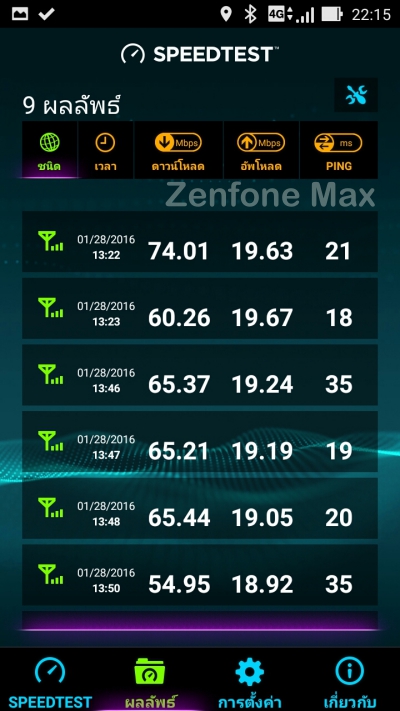Select the 13:48 result with 65.44 download
This screenshot has width=400, height=711.
coord(200,508)
